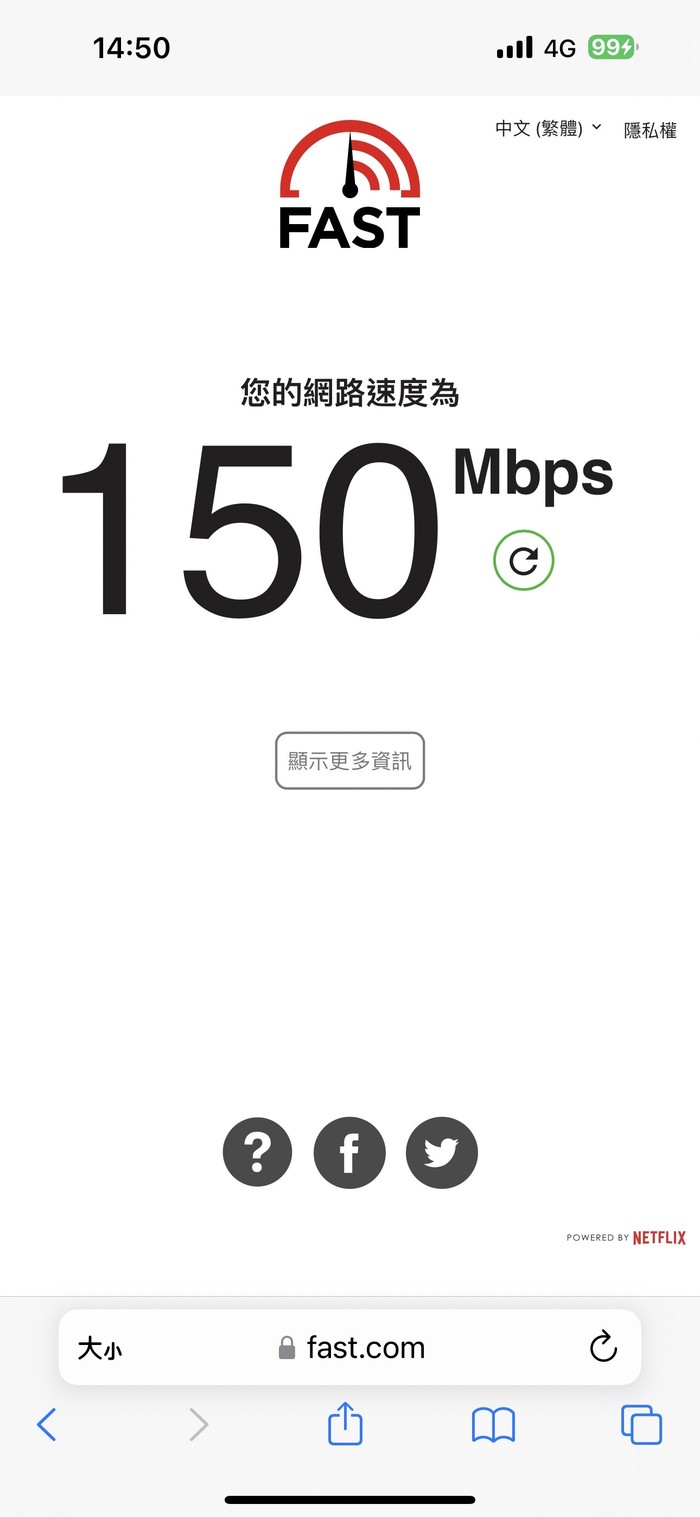Open the 隱私權 privacy link
Image resolution: width=700 pixels, height=1517 pixels.
[651, 130]
